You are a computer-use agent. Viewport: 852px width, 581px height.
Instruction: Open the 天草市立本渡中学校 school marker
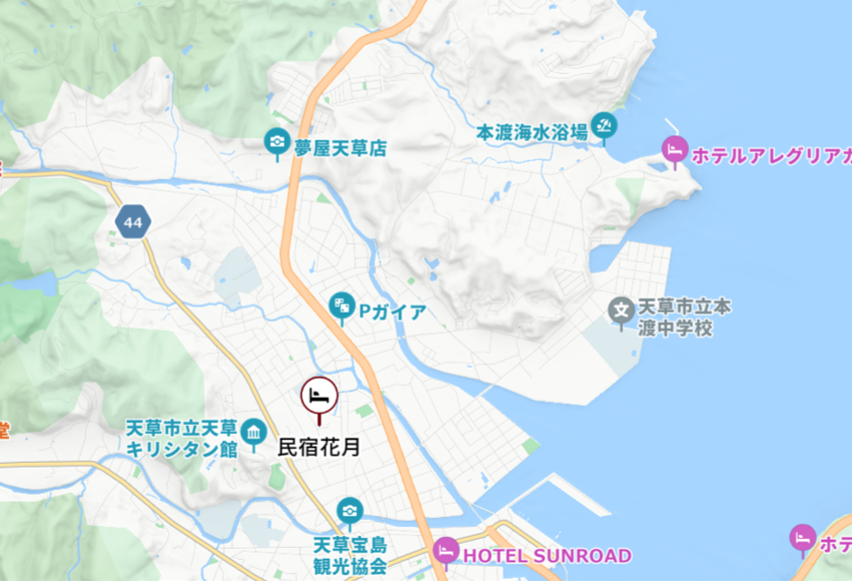(x=621, y=309)
